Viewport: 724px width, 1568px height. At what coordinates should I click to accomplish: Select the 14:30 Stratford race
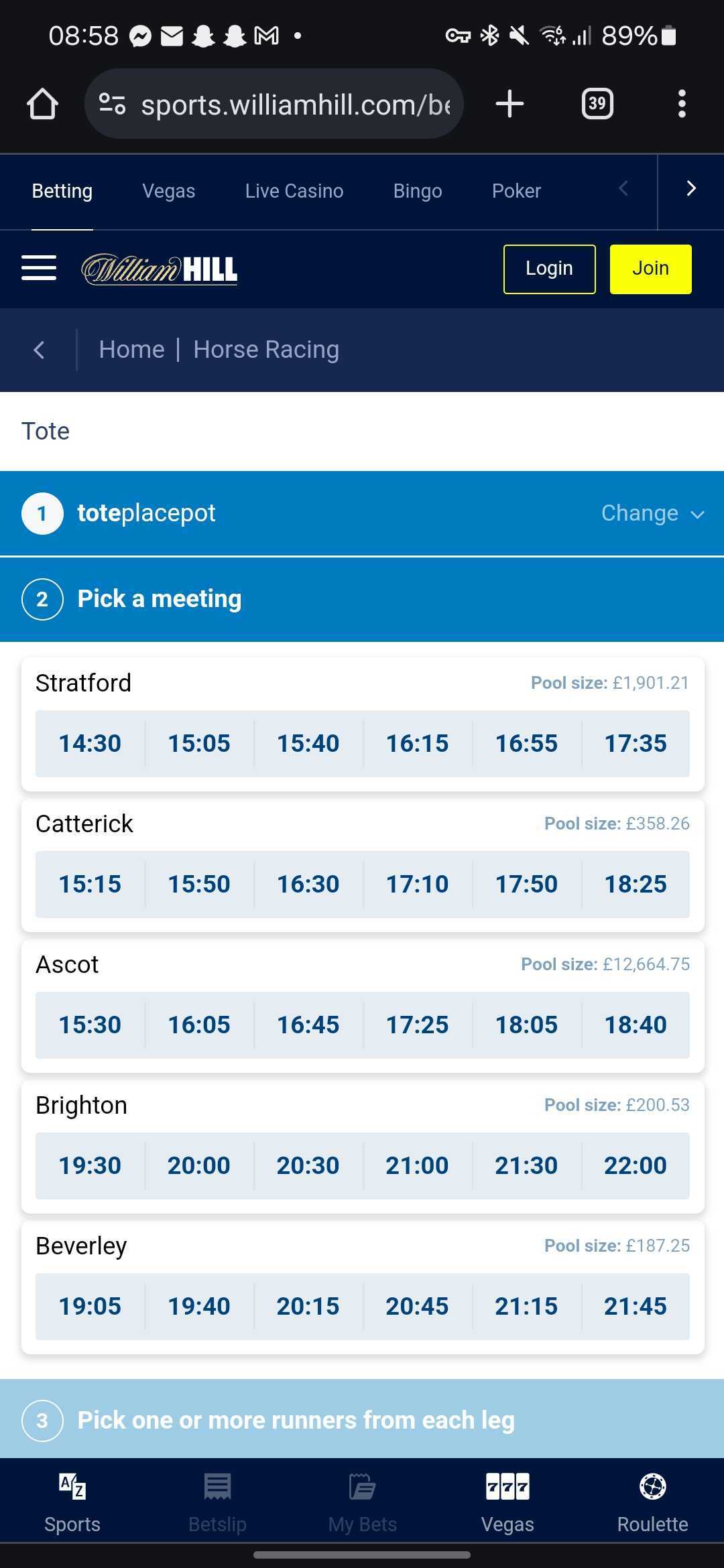(89, 742)
